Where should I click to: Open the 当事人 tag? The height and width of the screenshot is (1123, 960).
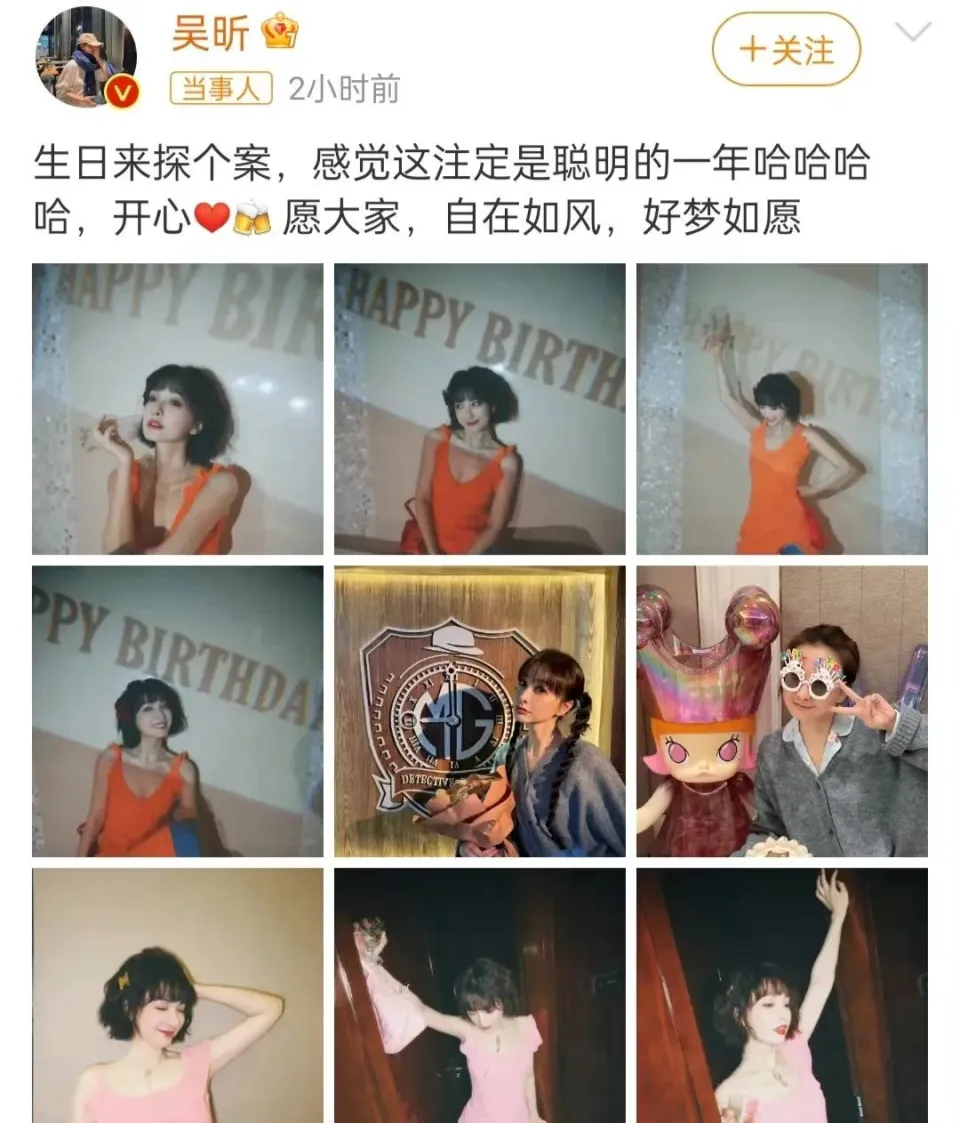coord(221,89)
